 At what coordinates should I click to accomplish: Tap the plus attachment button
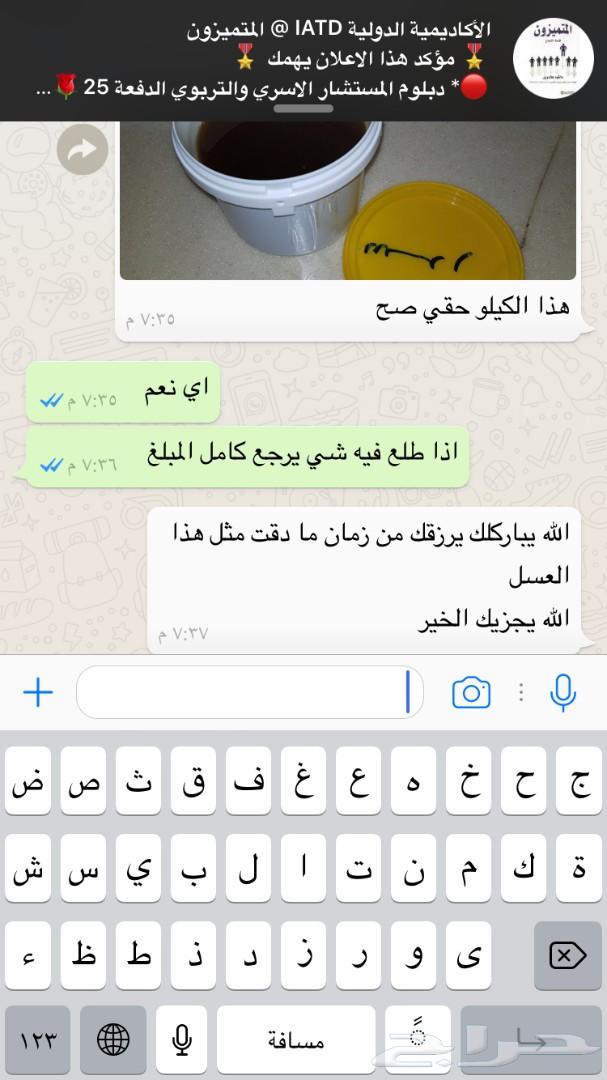(x=39, y=692)
